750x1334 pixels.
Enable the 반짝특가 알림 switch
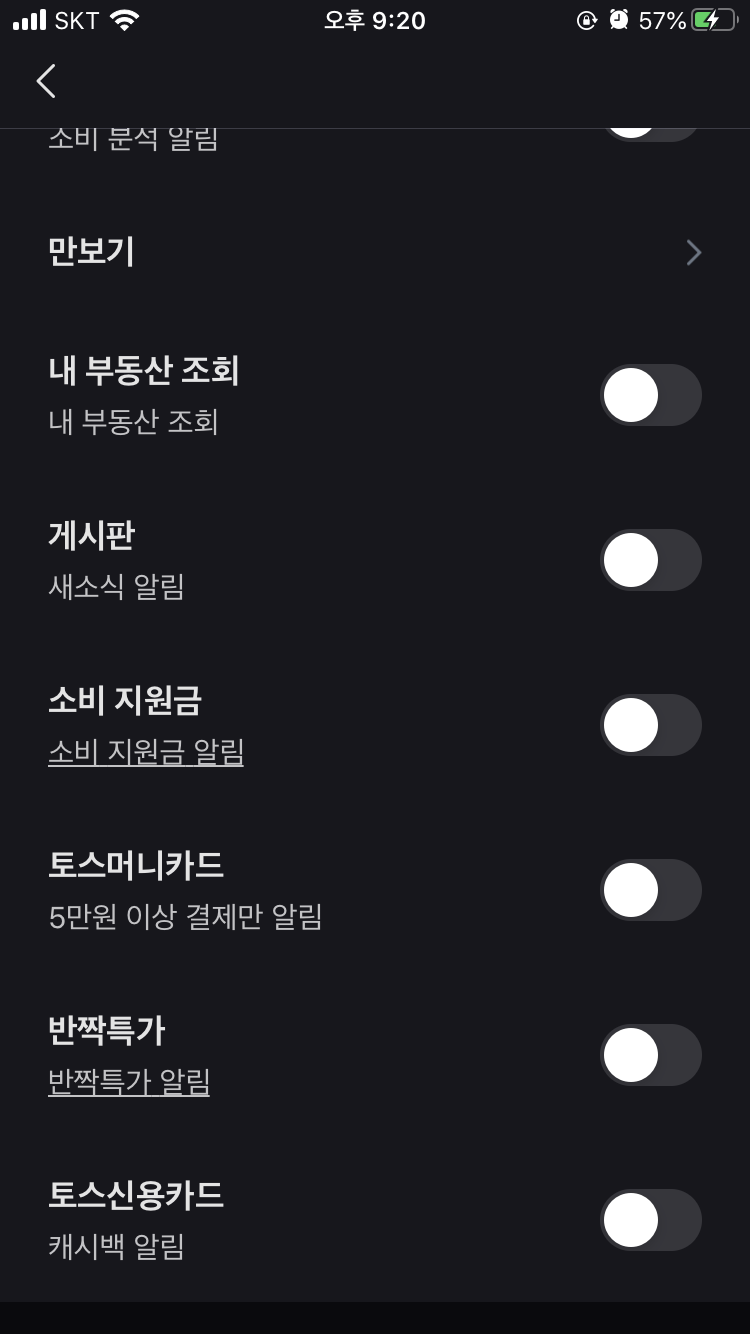(x=650, y=1055)
